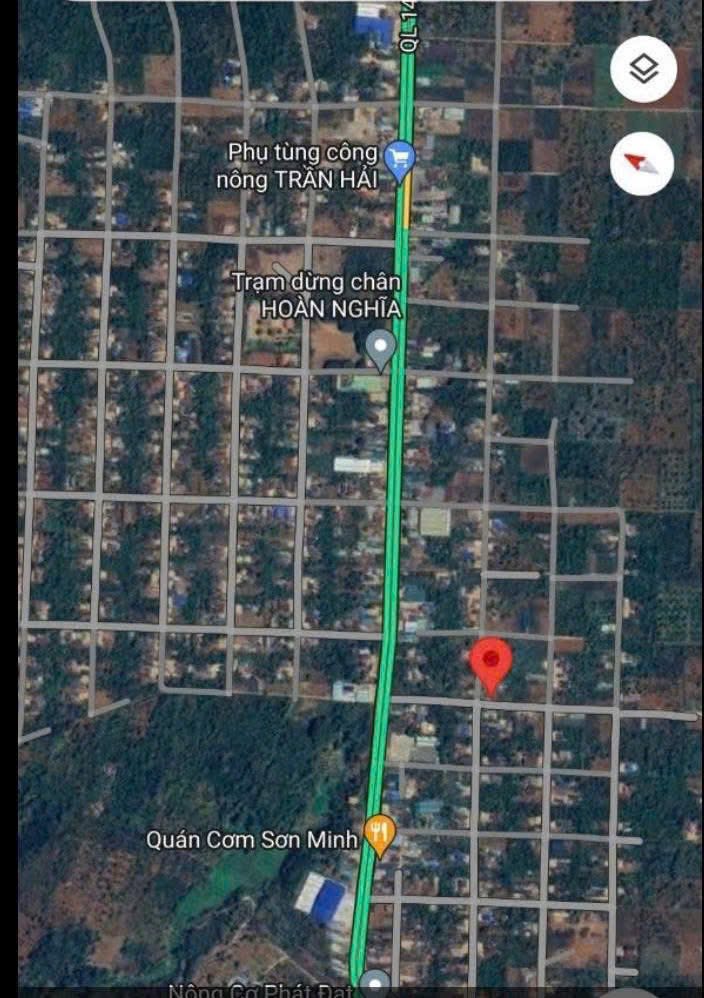Open Phụ tùng công nông TRẦN HẢI place marker
This screenshot has height=998, width=704.
400,159
